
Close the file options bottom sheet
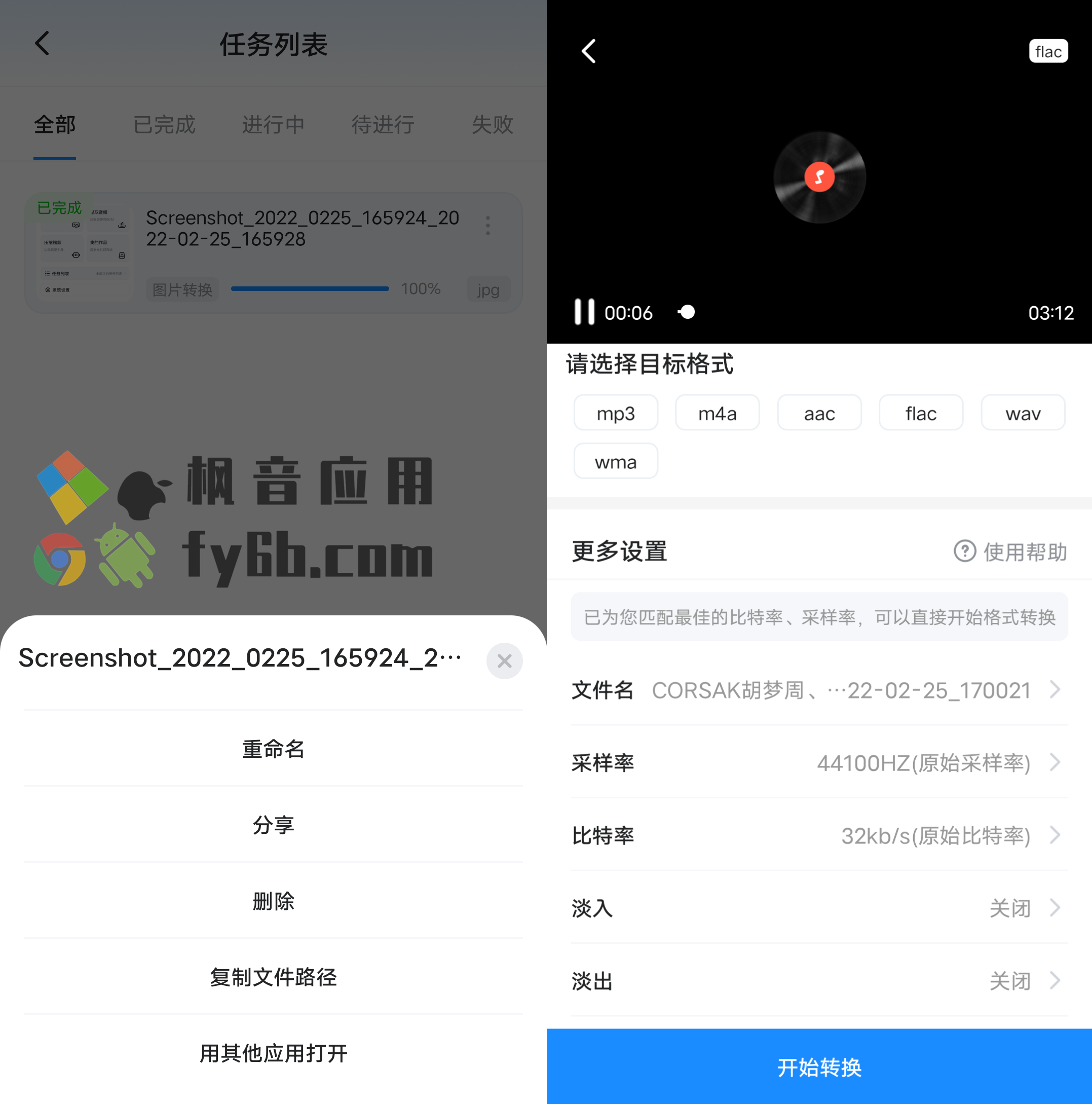(504, 661)
